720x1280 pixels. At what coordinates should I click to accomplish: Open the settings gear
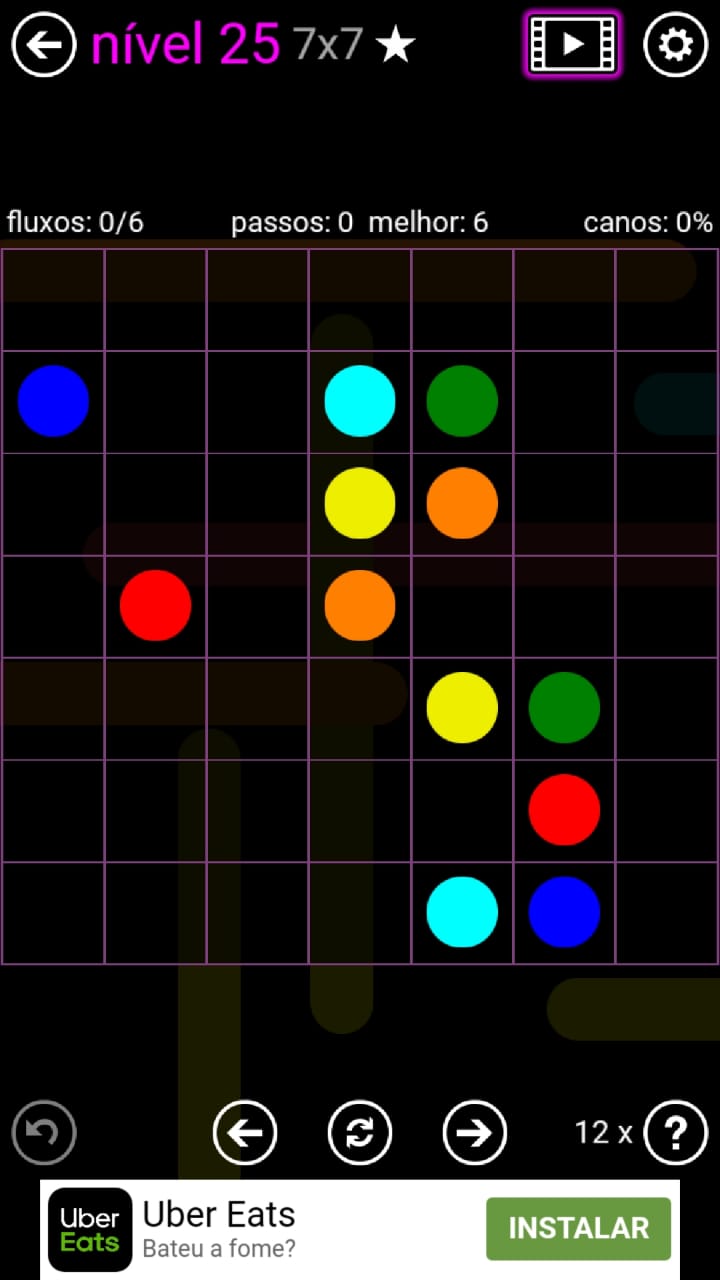click(x=675, y=45)
